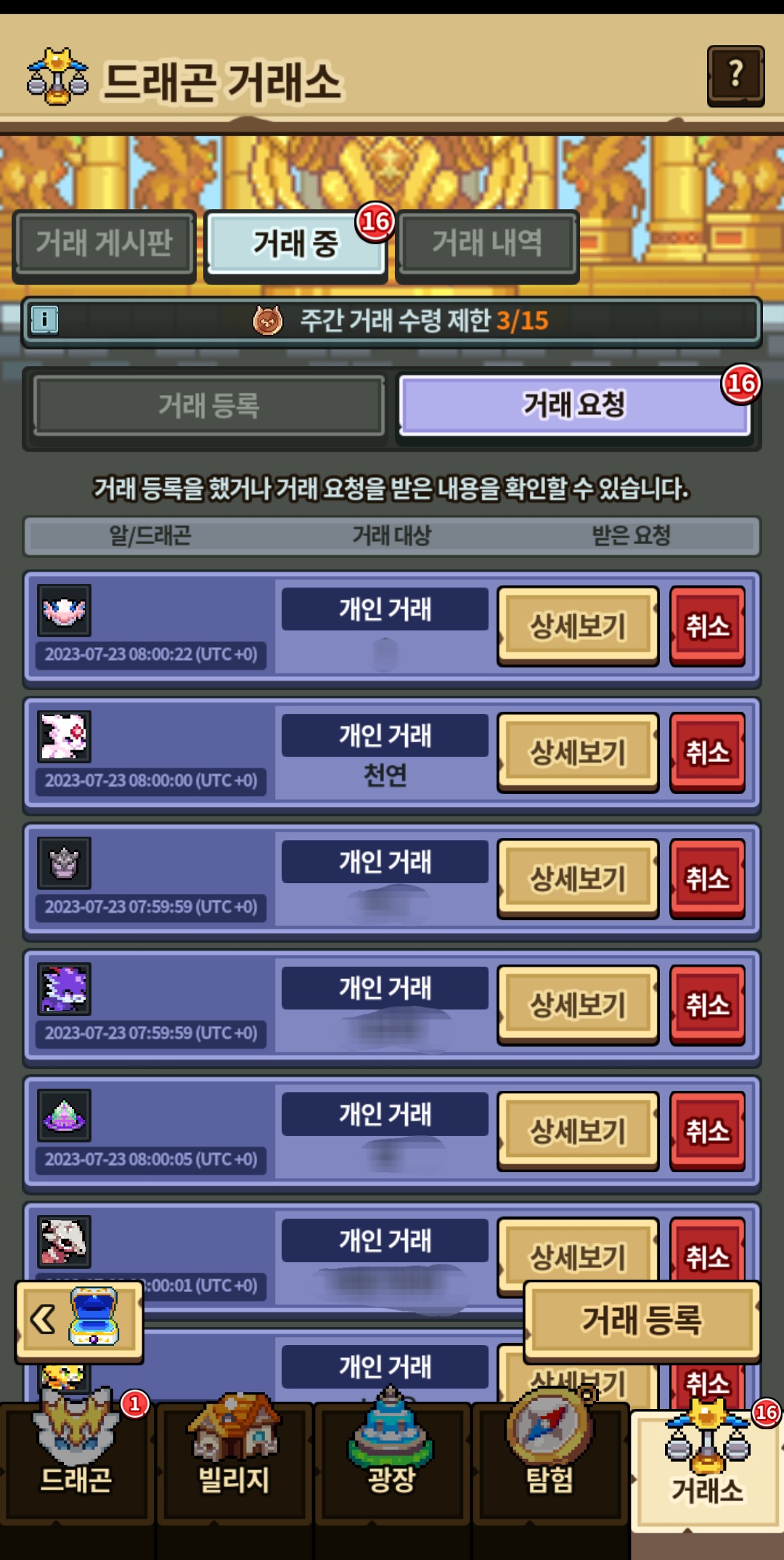Open the weekly trade limit info icon

coord(44,320)
